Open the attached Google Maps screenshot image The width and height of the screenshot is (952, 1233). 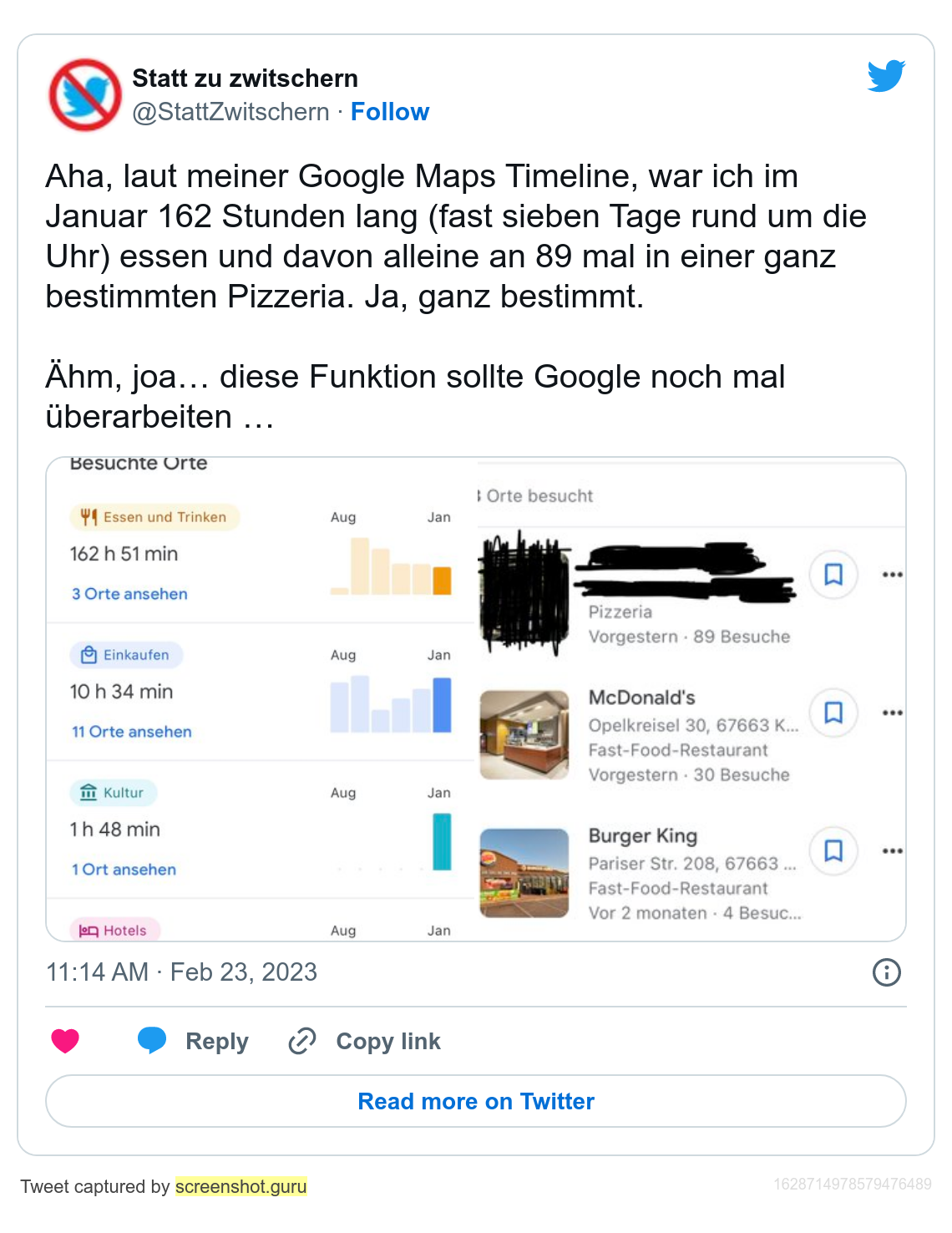click(476, 698)
